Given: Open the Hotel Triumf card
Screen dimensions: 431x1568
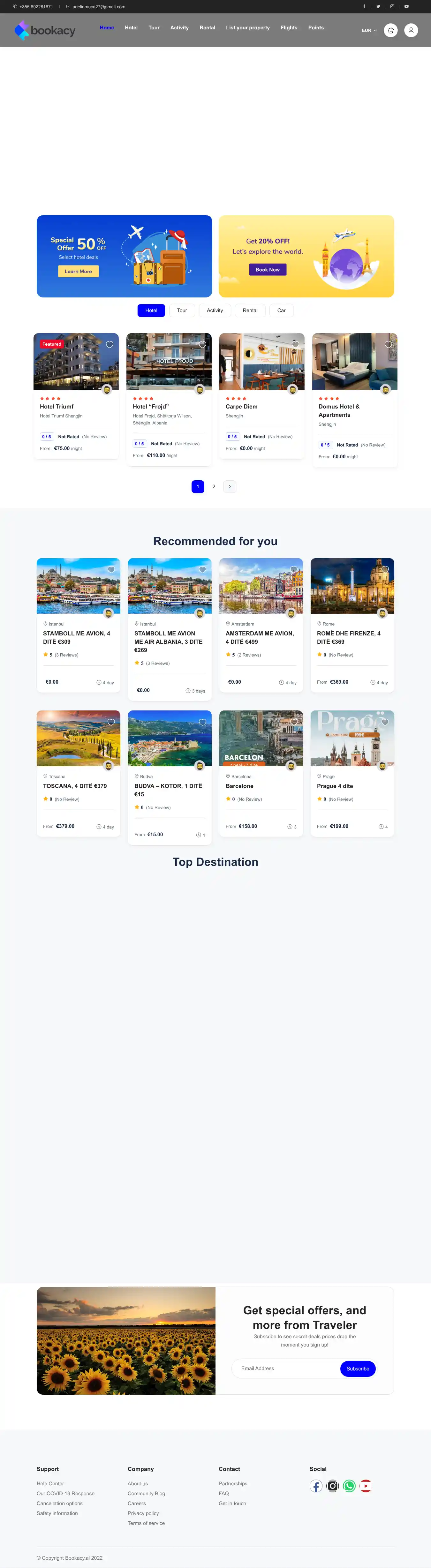Looking at the screenshot, I should tap(57, 407).
